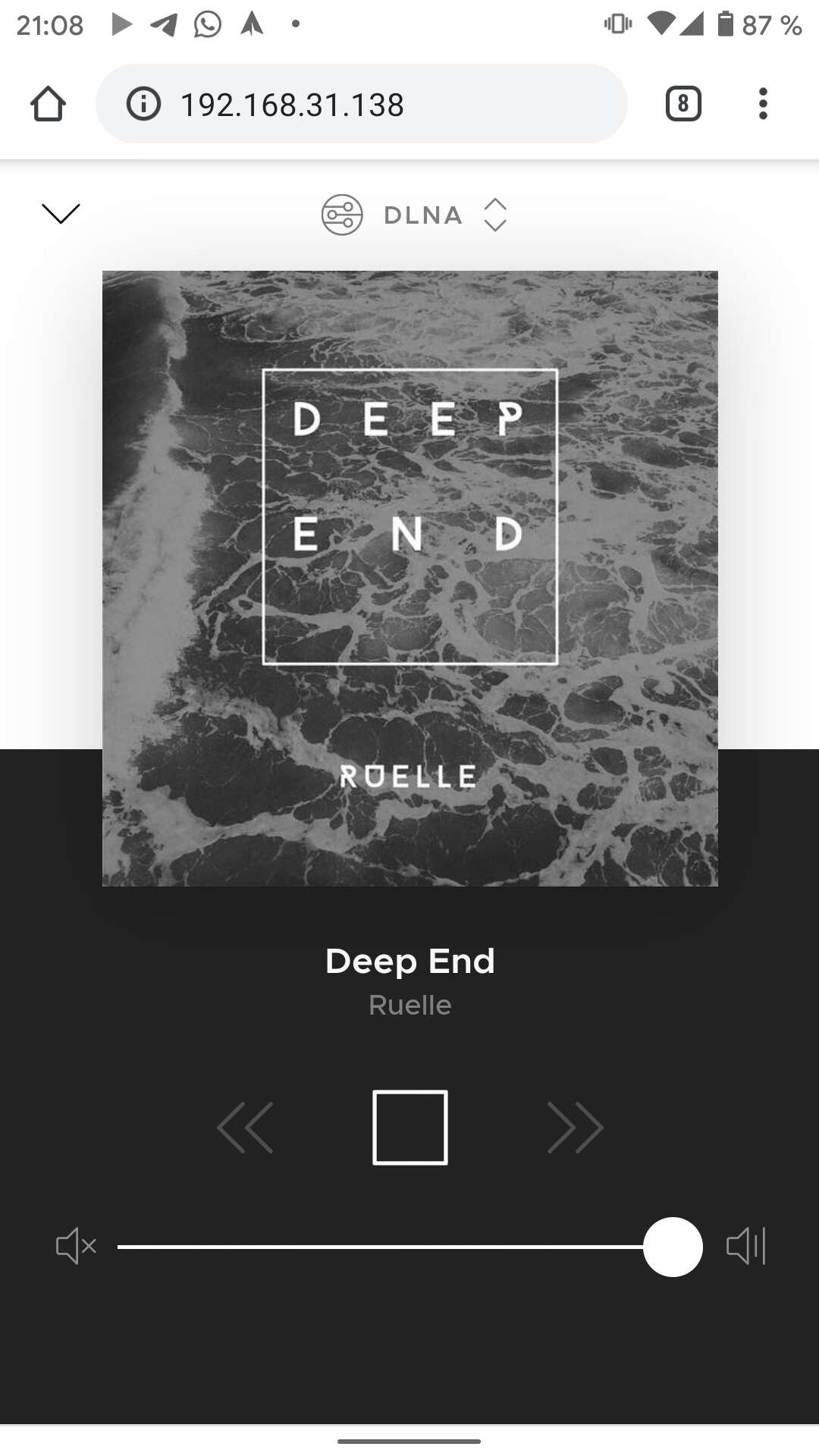
Task: Go to the browser home page
Action: (x=48, y=104)
